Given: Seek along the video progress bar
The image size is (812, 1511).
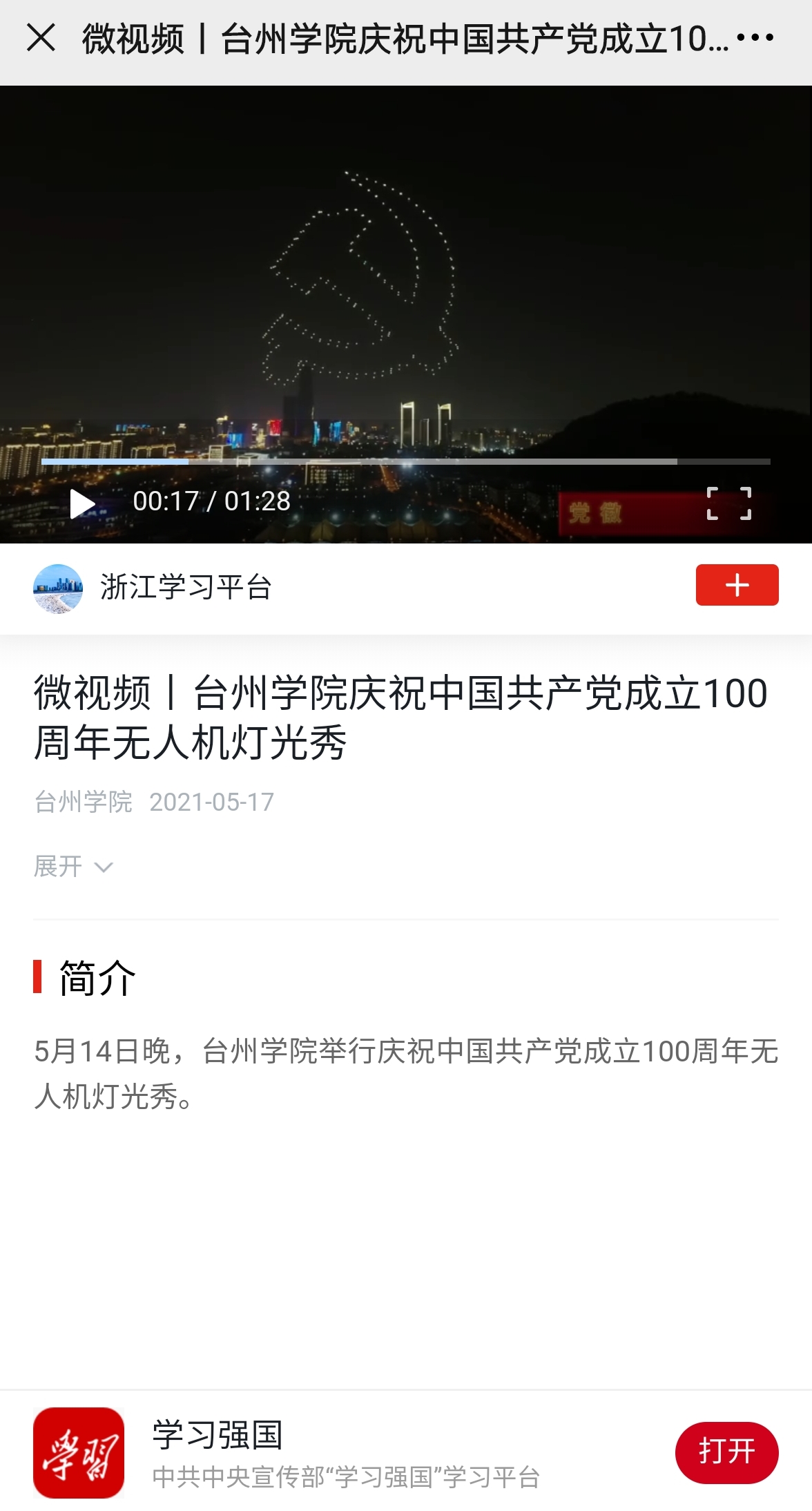Looking at the screenshot, I should pos(406,461).
